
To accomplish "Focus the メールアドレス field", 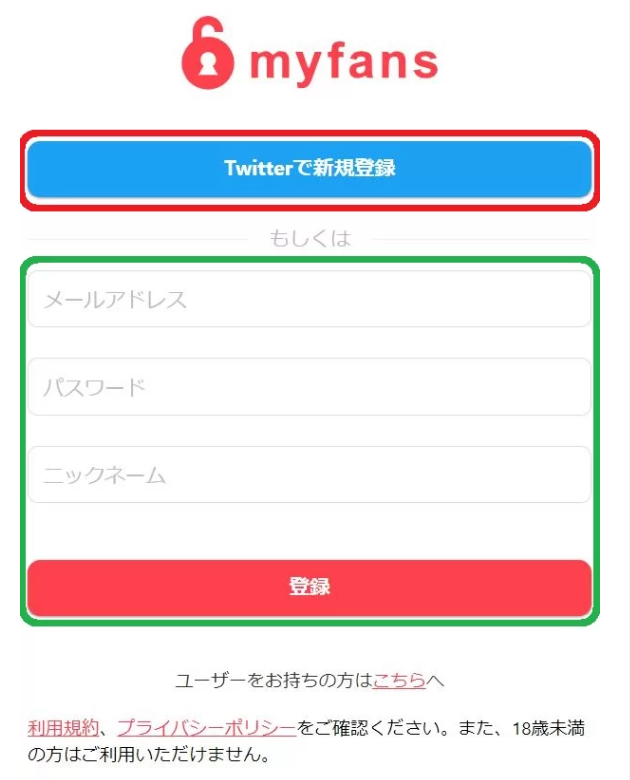I will [309, 299].
